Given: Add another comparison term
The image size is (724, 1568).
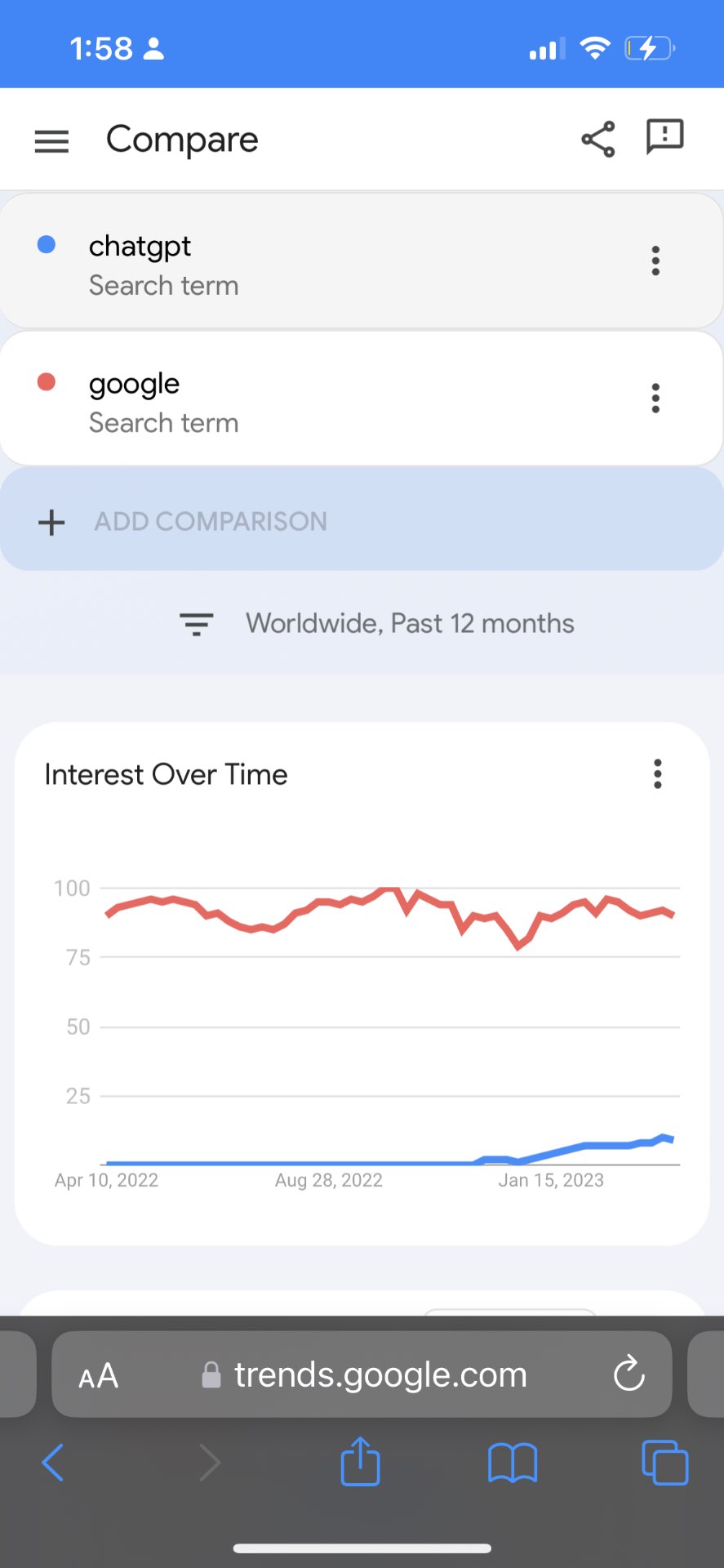Looking at the screenshot, I should (362, 519).
